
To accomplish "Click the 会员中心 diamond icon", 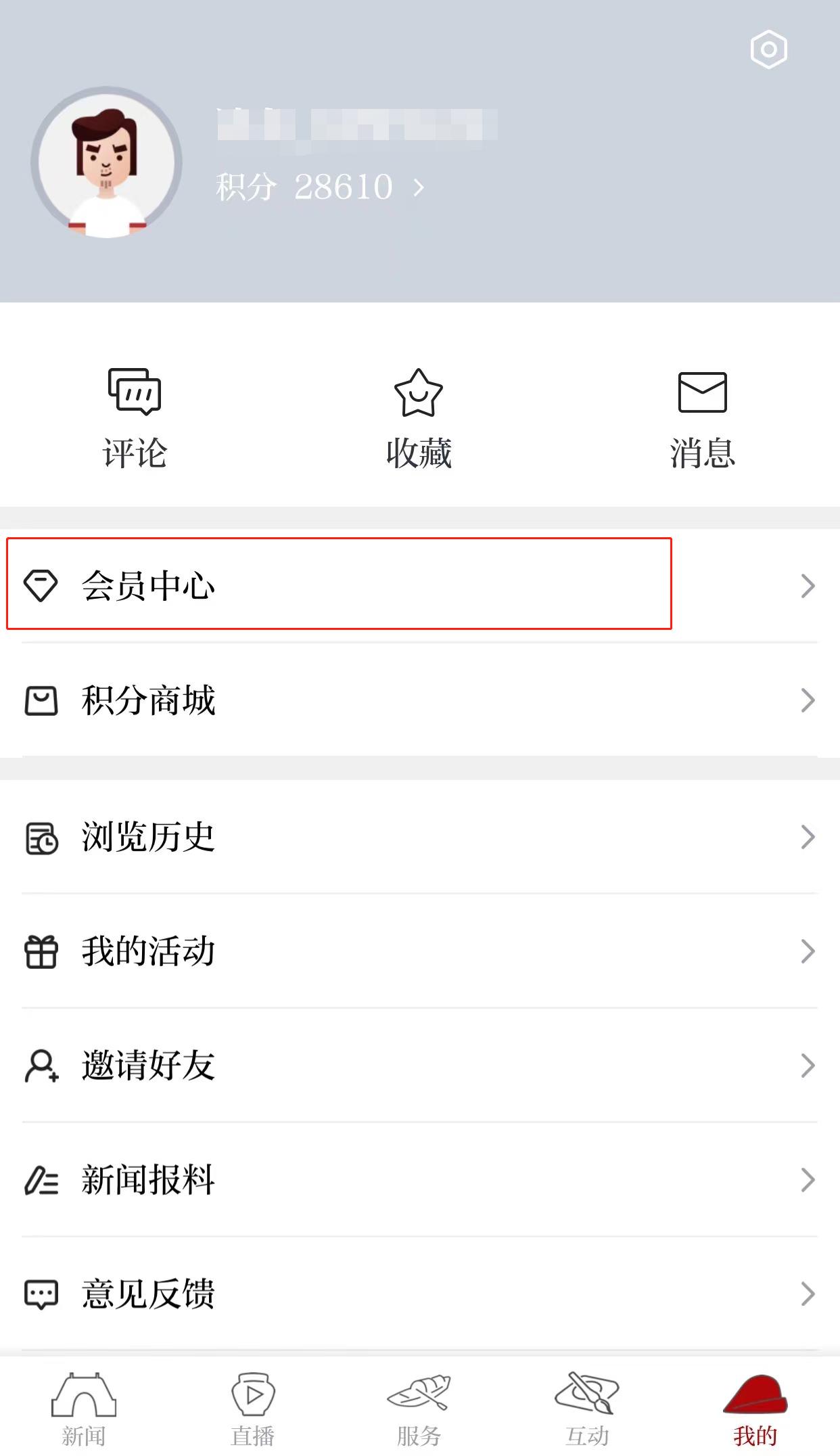I will pos(42,586).
